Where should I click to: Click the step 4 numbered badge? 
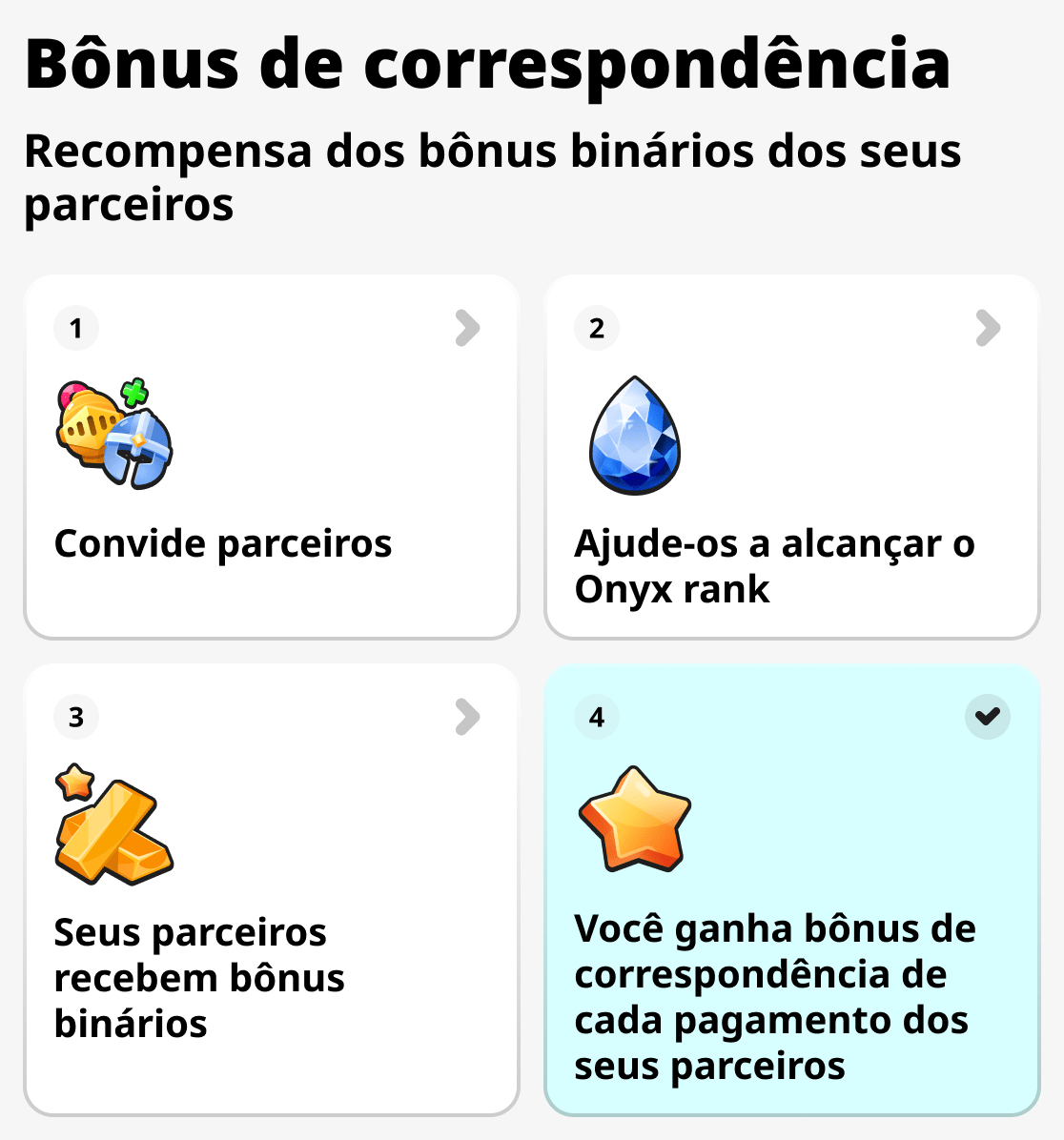596,717
